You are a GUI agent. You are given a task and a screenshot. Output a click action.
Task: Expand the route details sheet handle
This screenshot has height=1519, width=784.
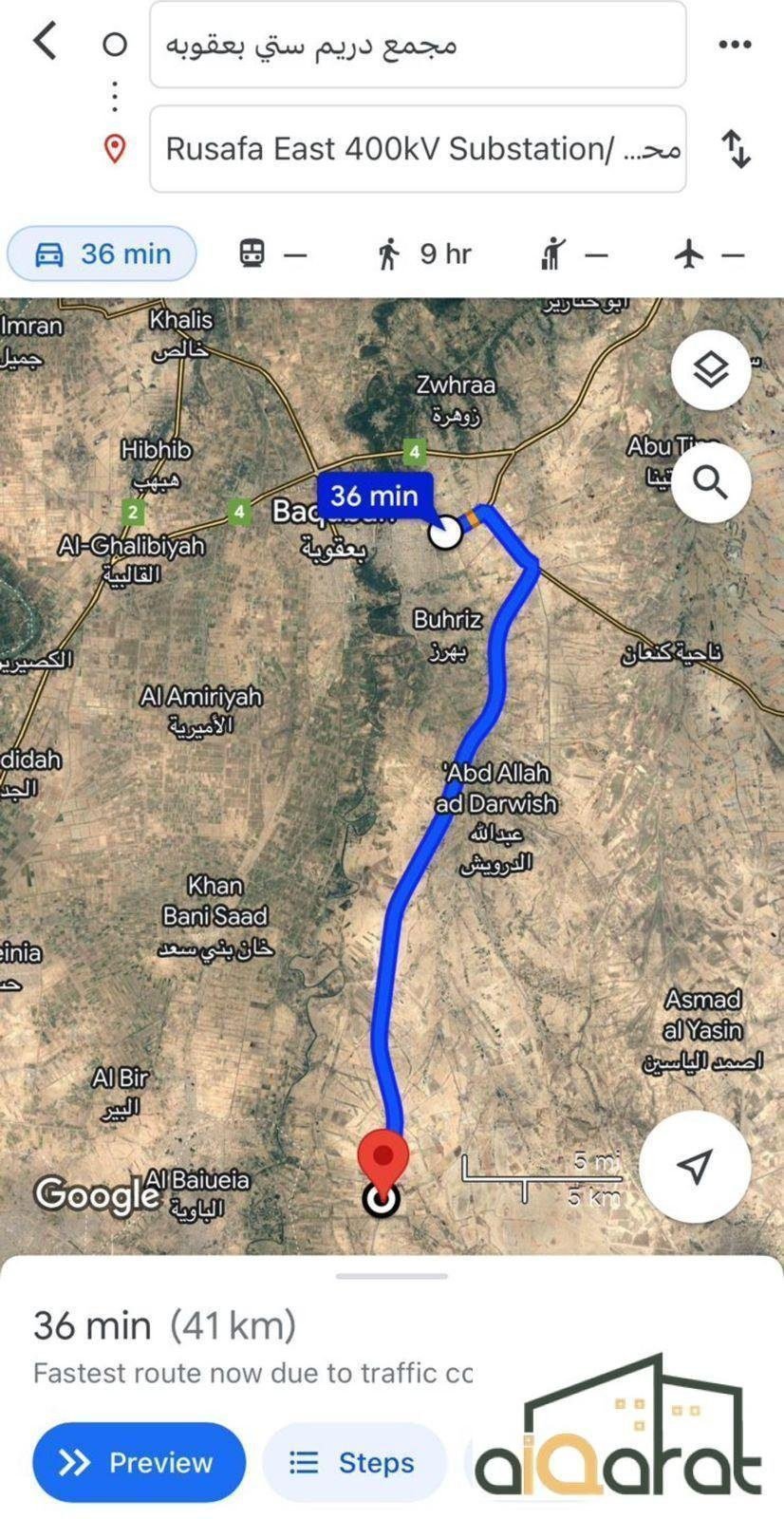[x=391, y=1276]
